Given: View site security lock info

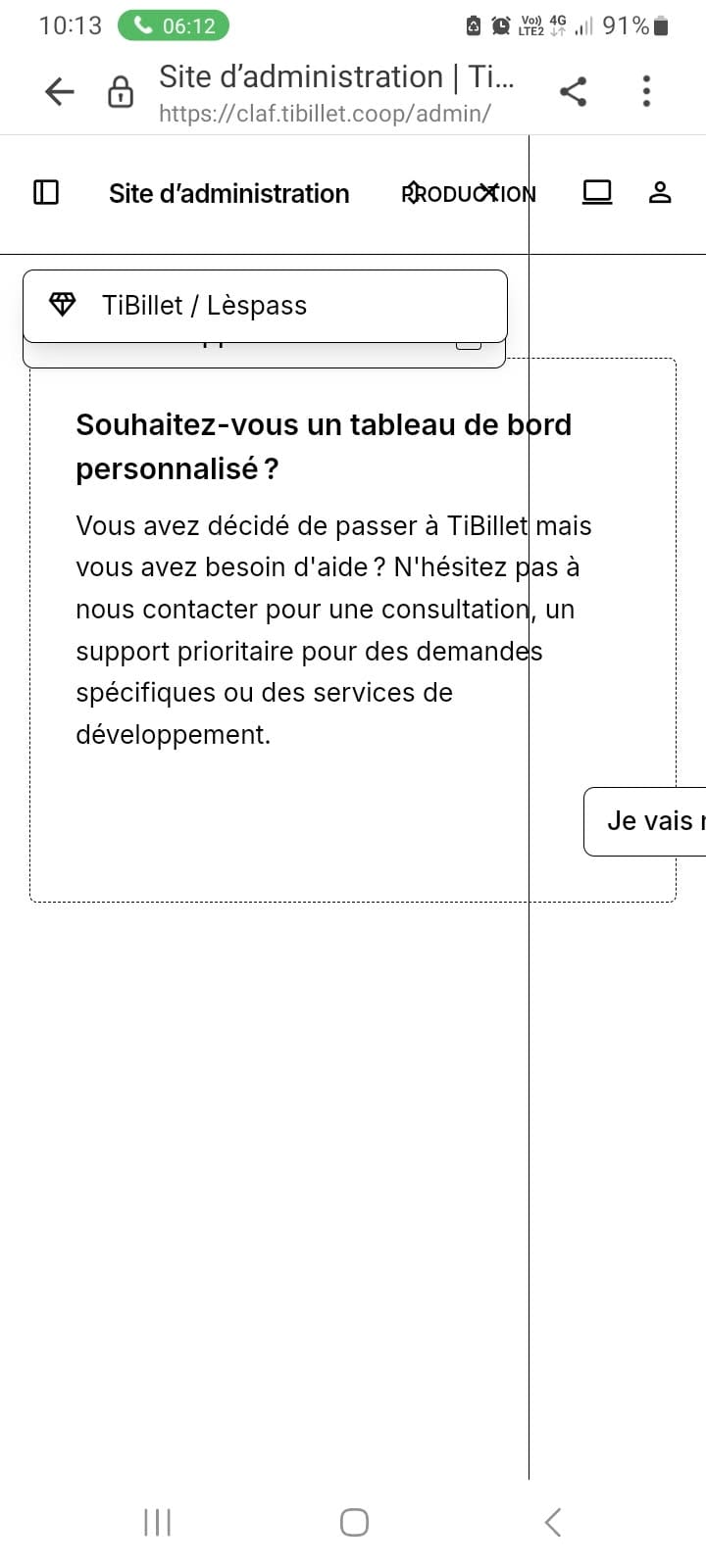Looking at the screenshot, I should (120, 92).
